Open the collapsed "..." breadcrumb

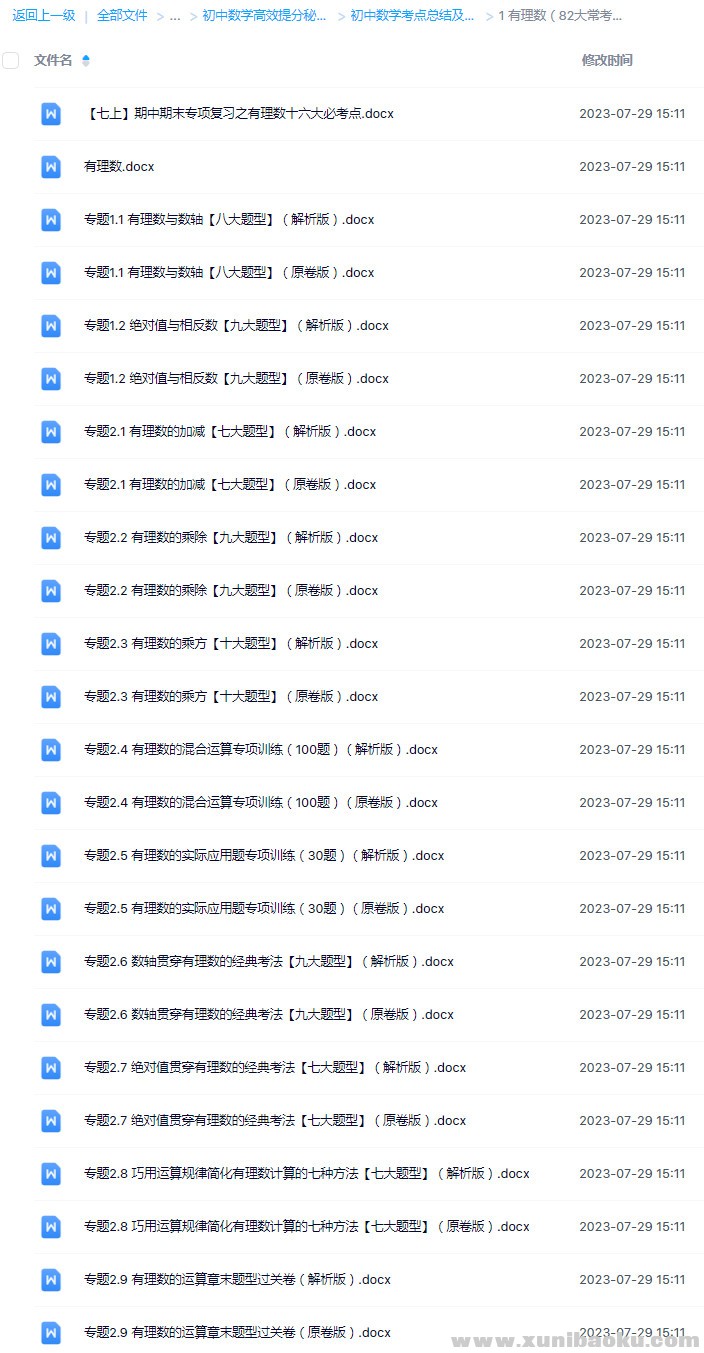pos(175,16)
